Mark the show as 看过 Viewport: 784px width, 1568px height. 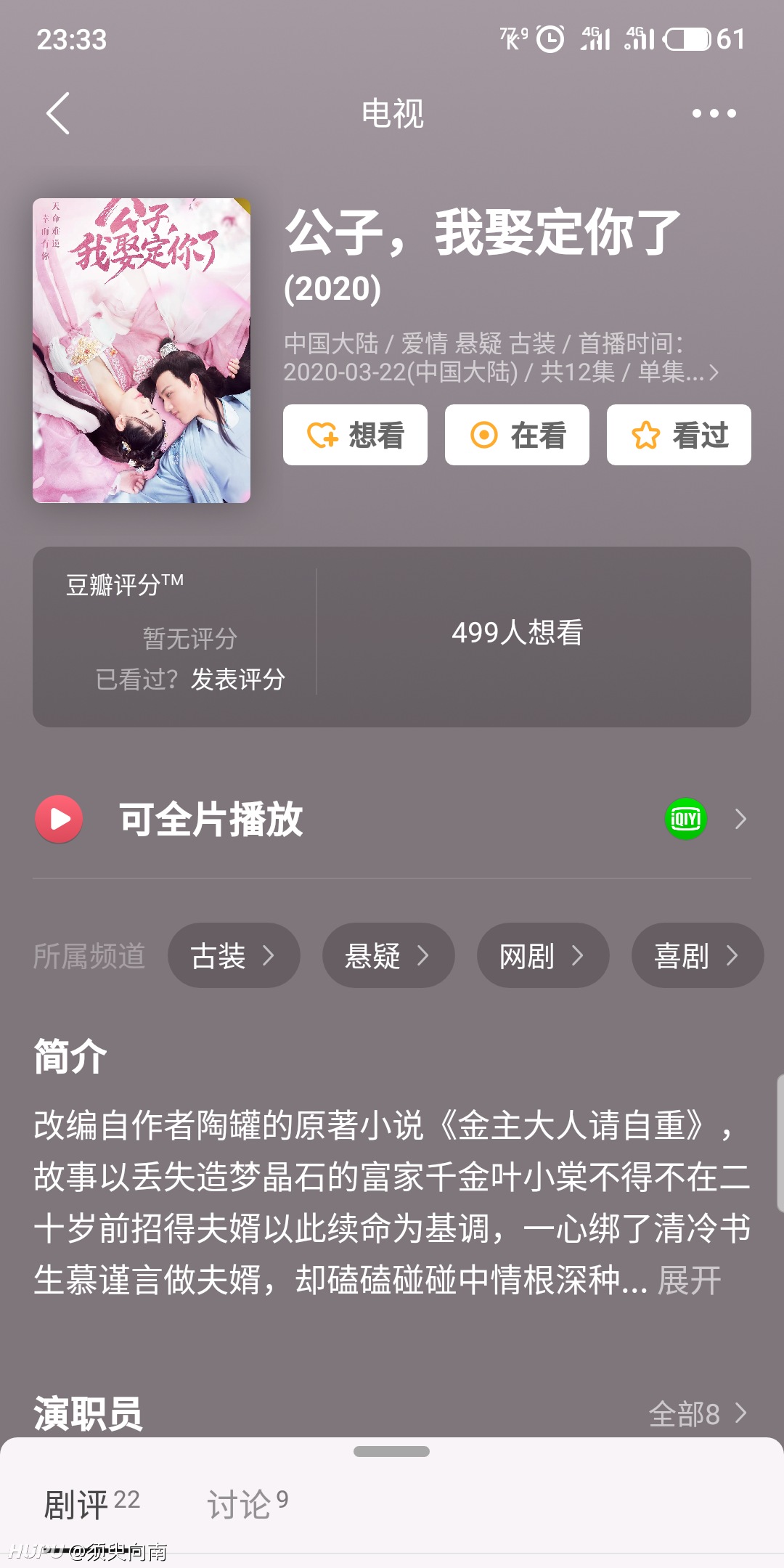tap(679, 435)
